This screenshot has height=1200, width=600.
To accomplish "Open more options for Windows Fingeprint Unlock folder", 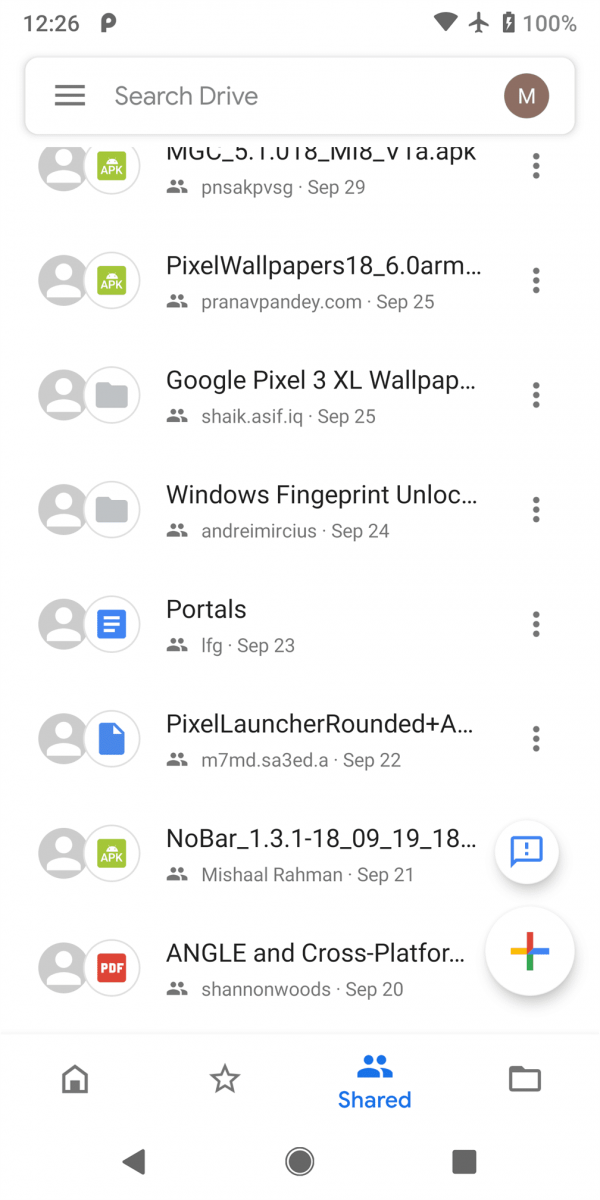I will (x=536, y=510).
